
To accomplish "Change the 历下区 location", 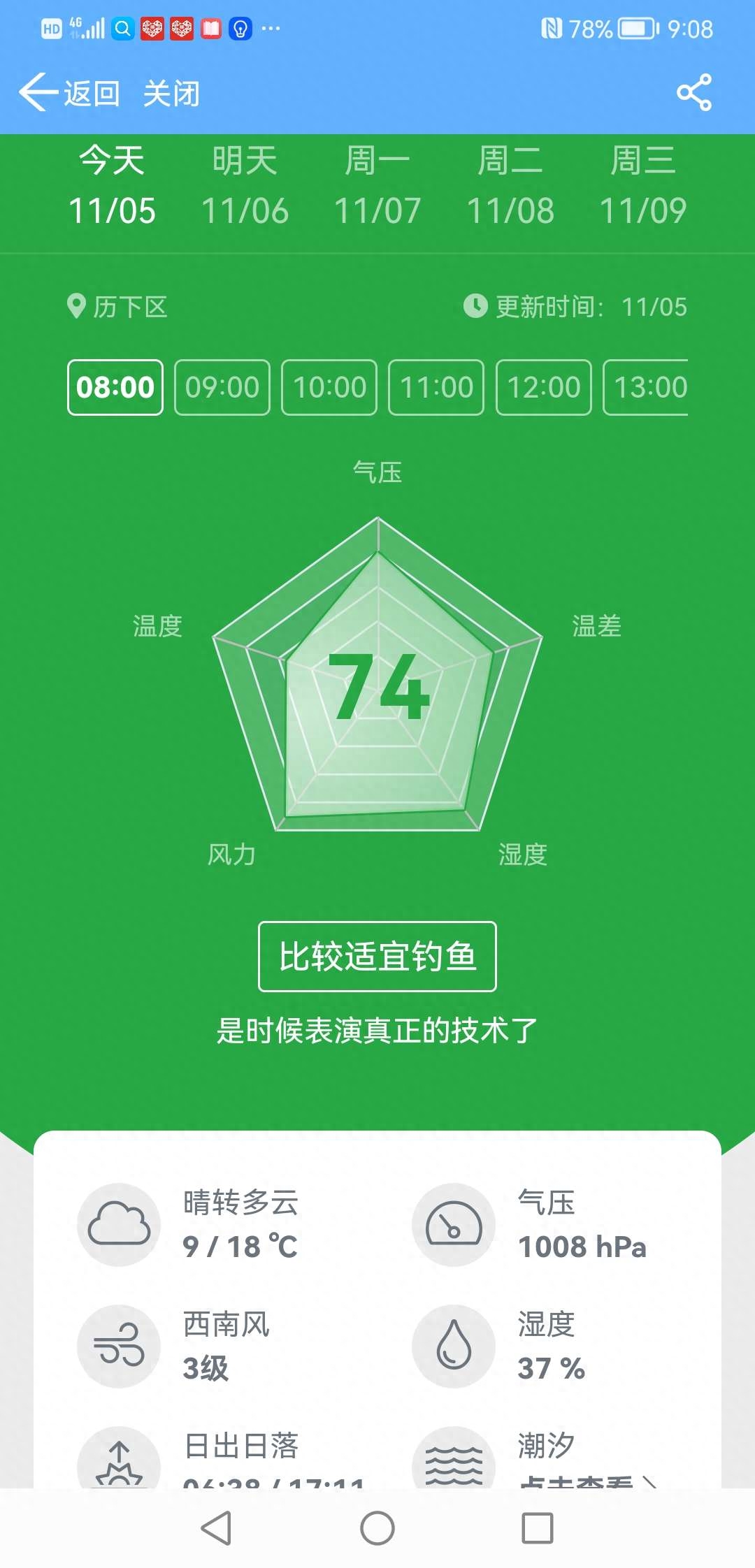I will (117, 307).
